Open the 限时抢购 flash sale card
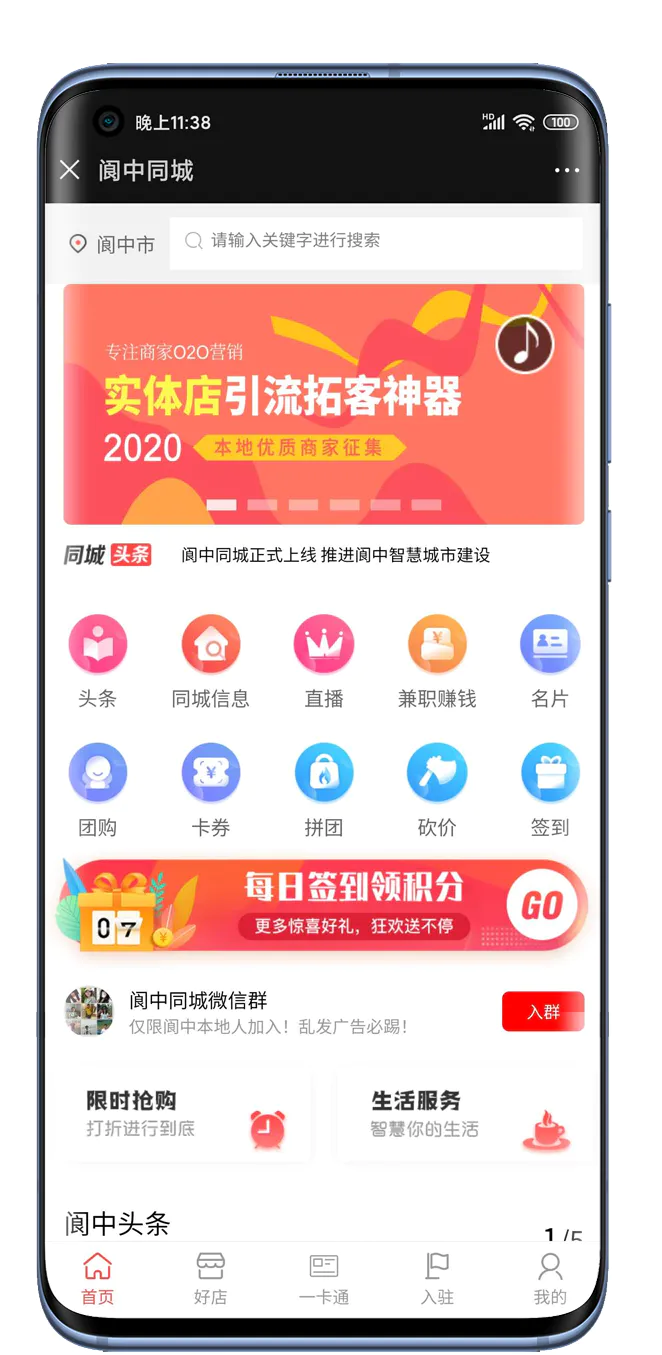 tap(187, 1116)
